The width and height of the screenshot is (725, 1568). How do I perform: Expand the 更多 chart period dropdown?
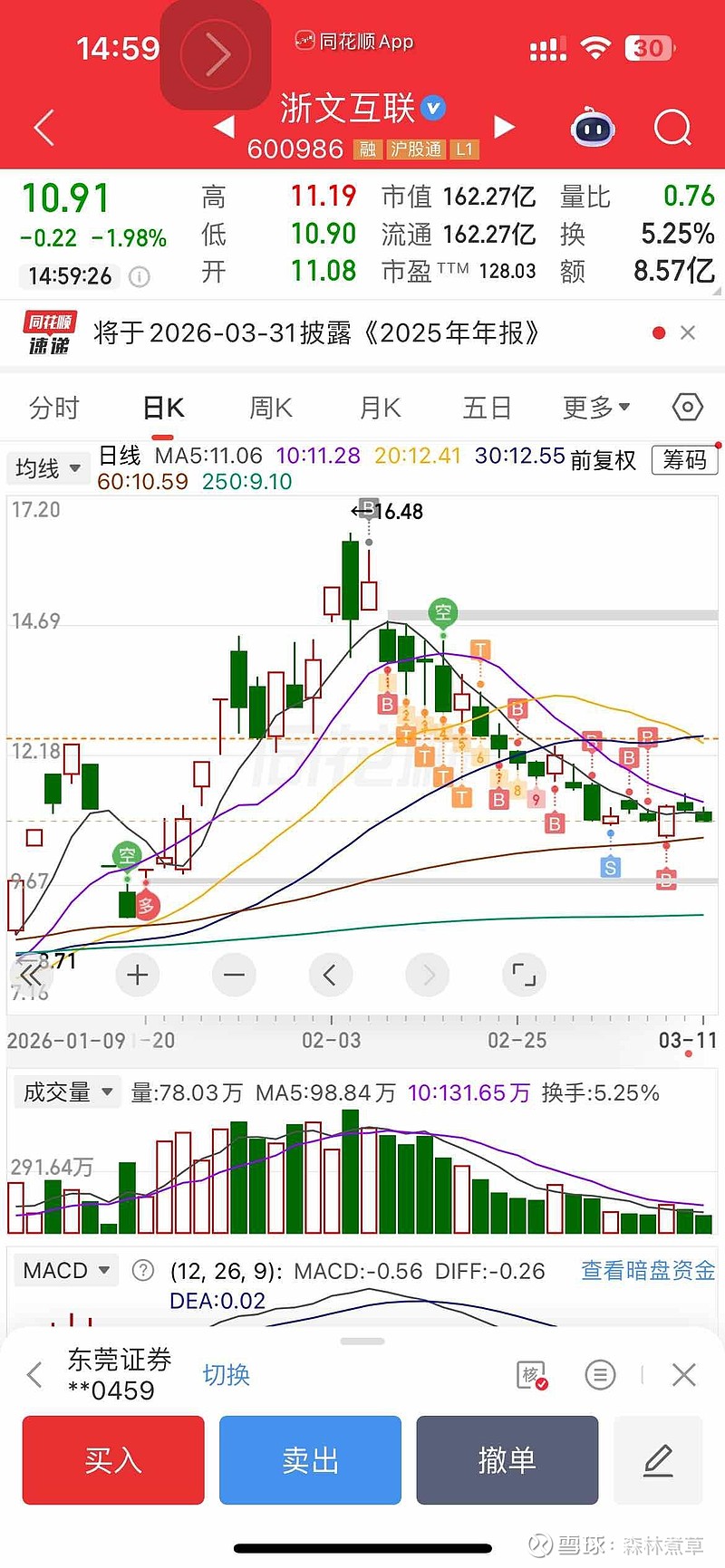point(595,408)
